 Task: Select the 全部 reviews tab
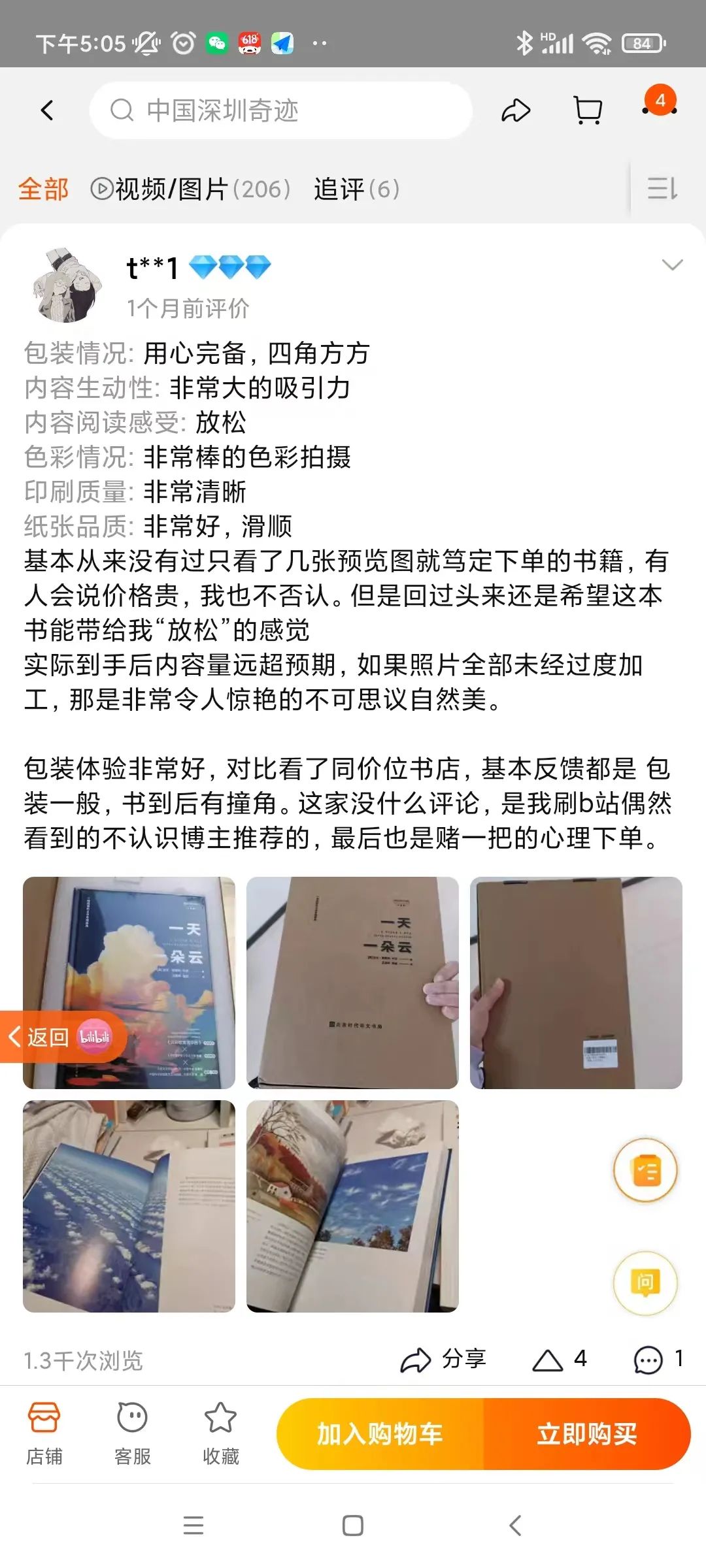pyautogui.click(x=43, y=189)
